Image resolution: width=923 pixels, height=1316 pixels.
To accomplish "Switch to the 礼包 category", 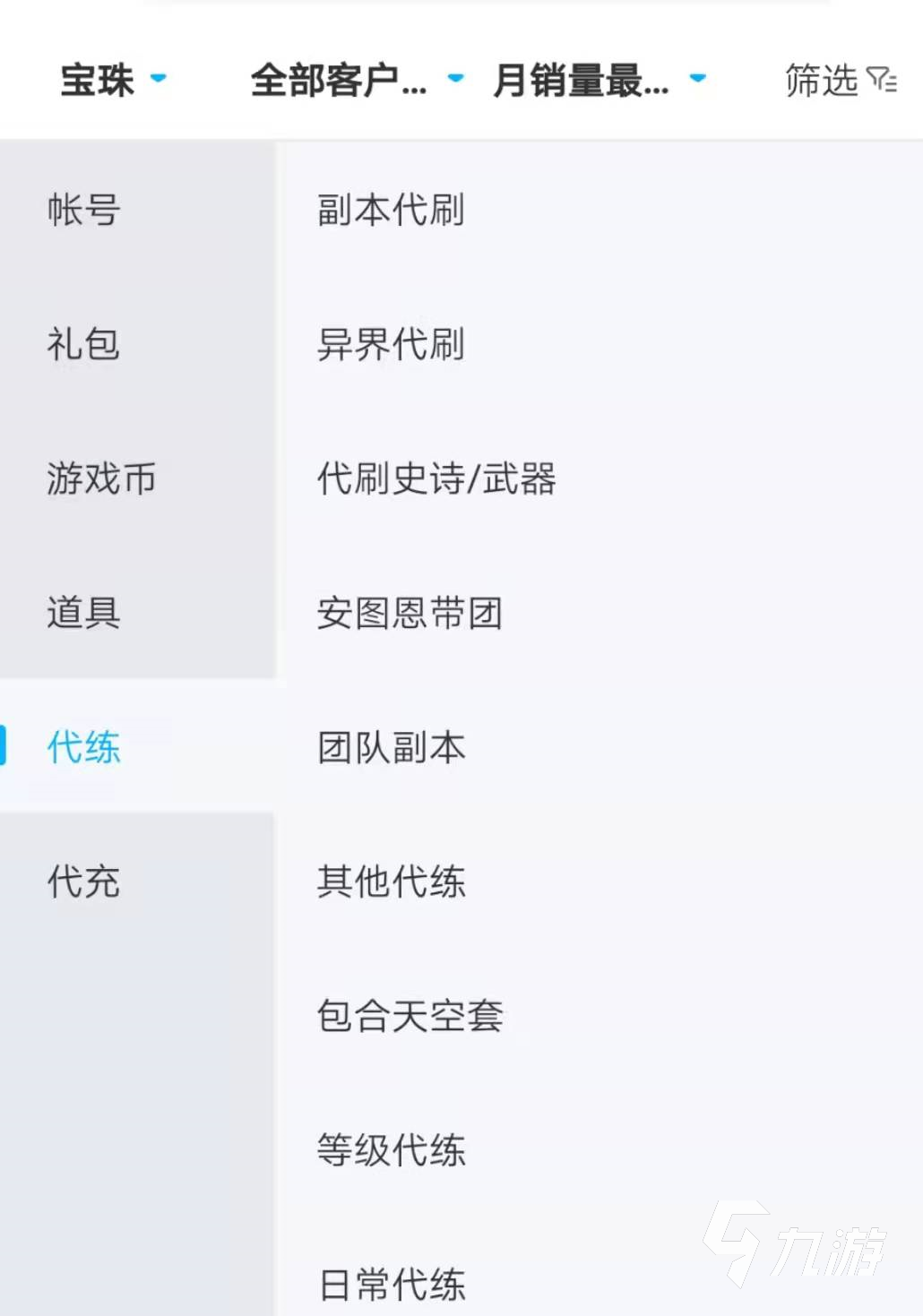I will [84, 345].
